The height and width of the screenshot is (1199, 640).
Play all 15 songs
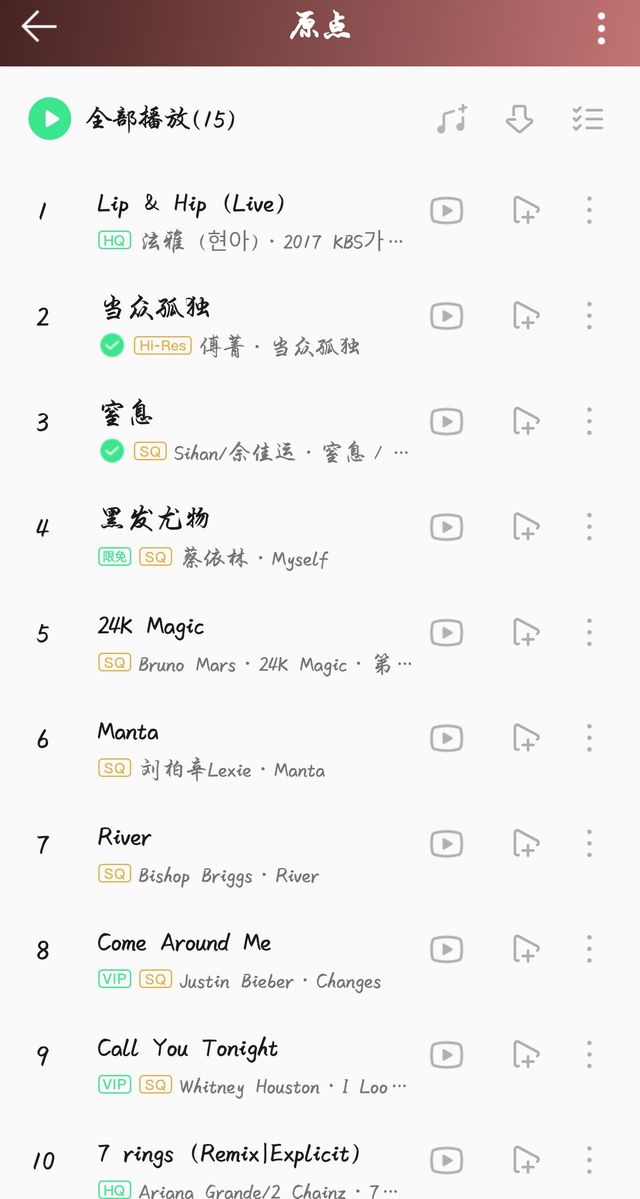pos(50,119)
